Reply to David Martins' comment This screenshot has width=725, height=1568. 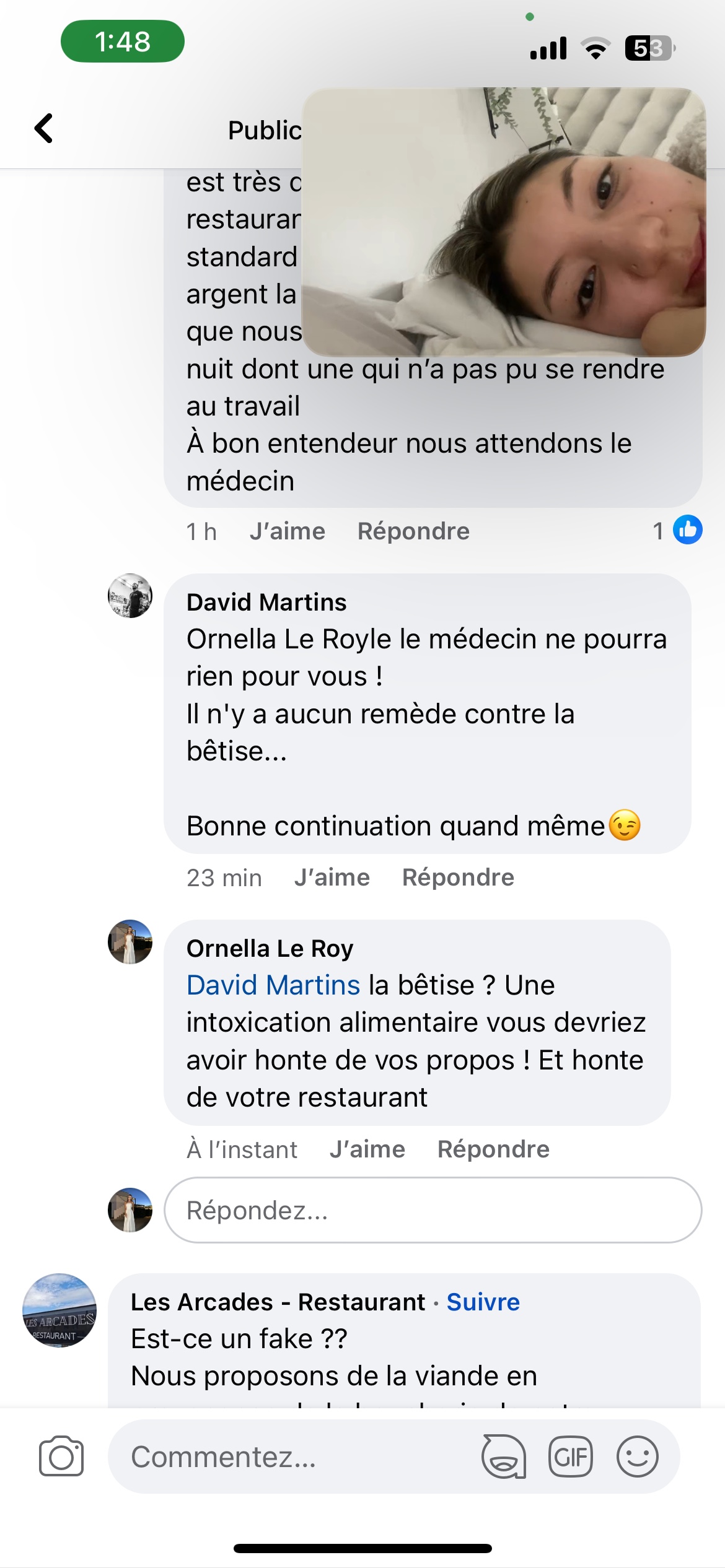458,878
